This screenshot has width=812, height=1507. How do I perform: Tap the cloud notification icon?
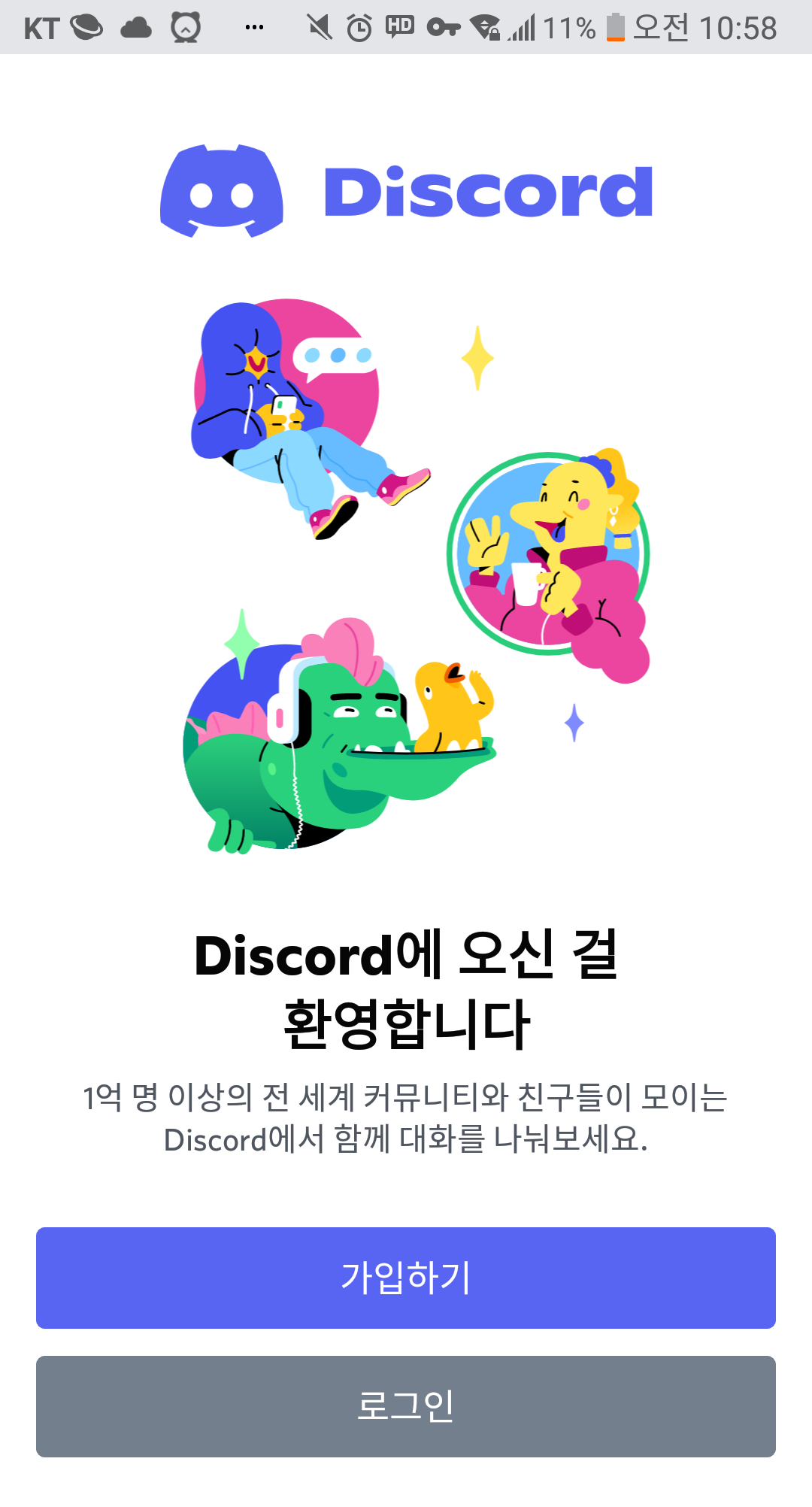(x=134, y=29)
